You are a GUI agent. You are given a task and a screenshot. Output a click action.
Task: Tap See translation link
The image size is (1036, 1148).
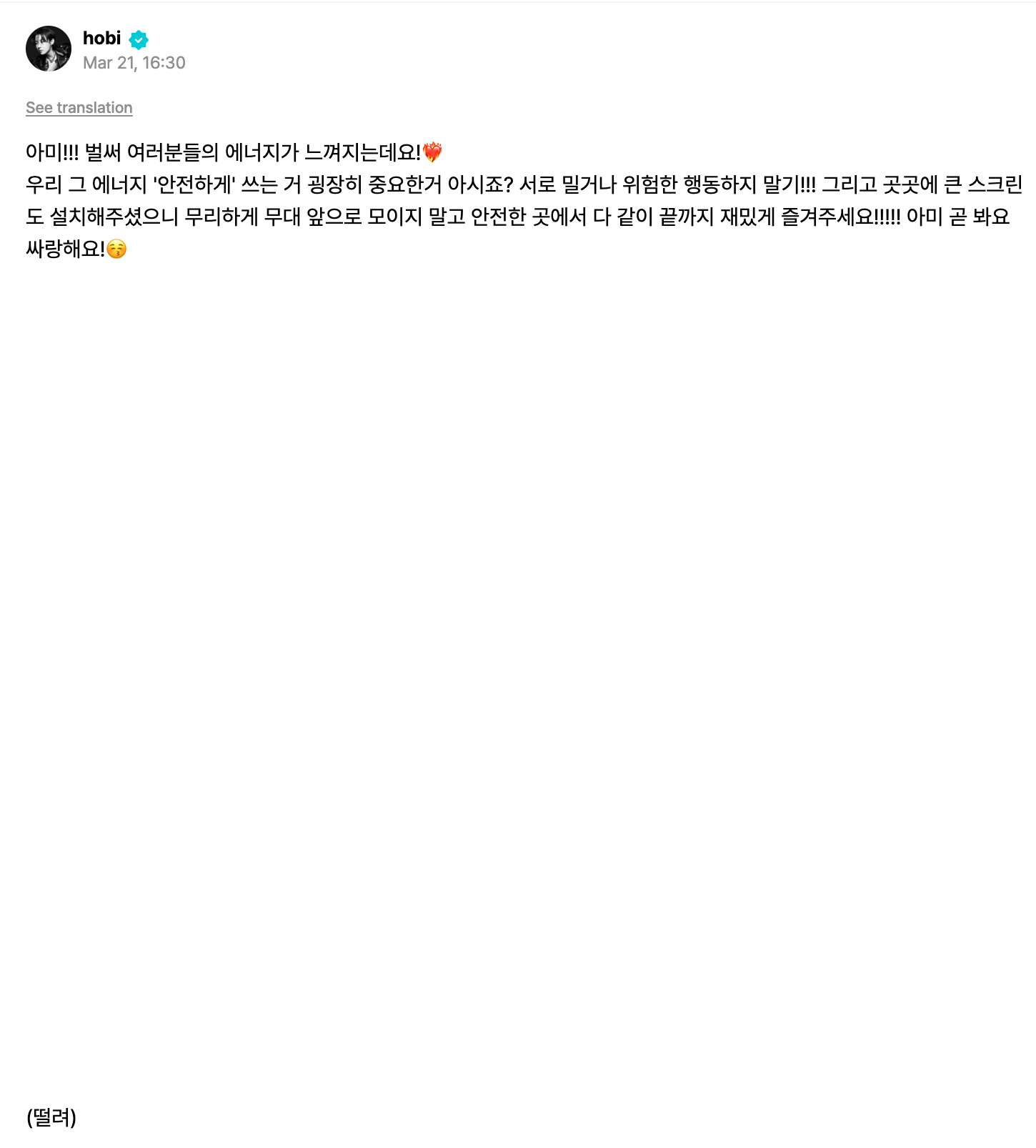coord(79,108)
